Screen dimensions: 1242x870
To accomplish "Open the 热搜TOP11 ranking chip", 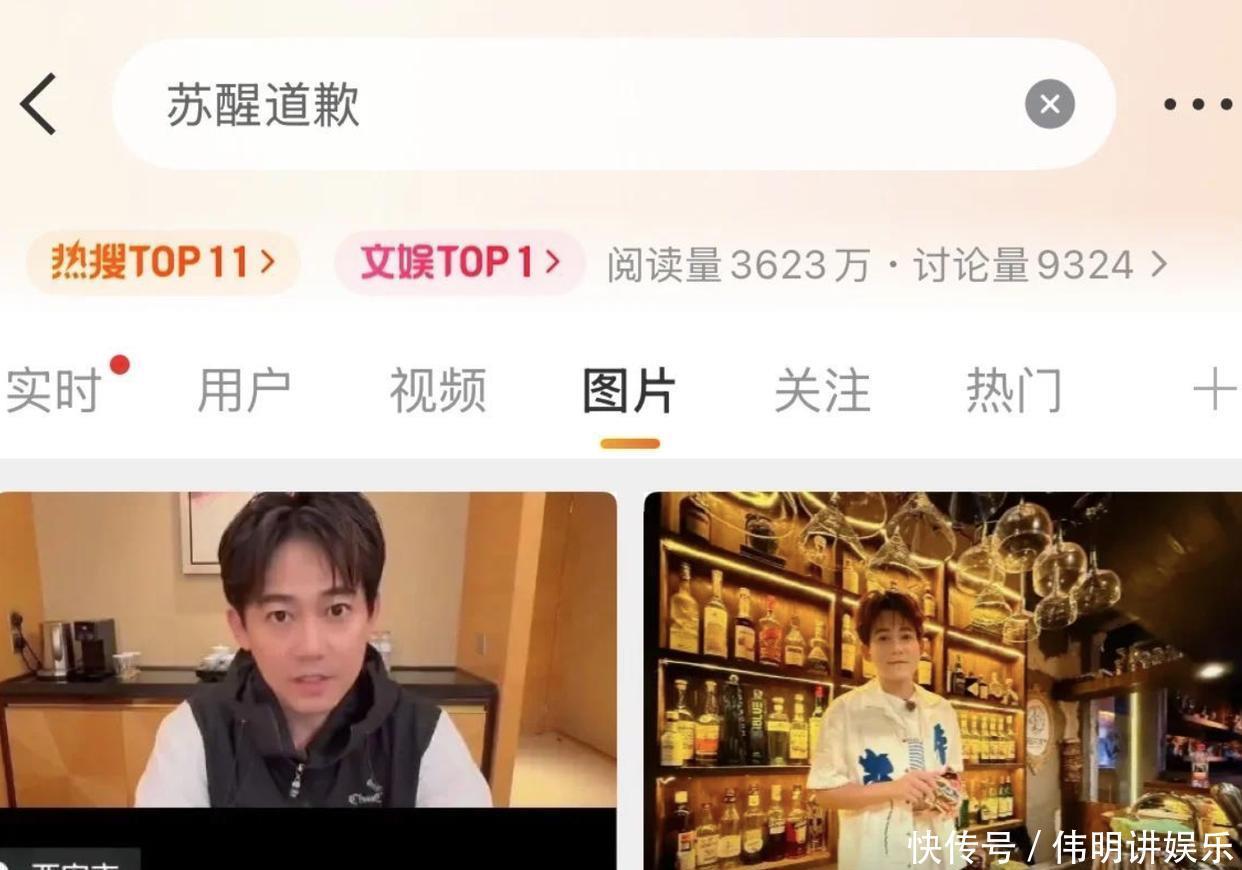I will [x=163, y=263].
